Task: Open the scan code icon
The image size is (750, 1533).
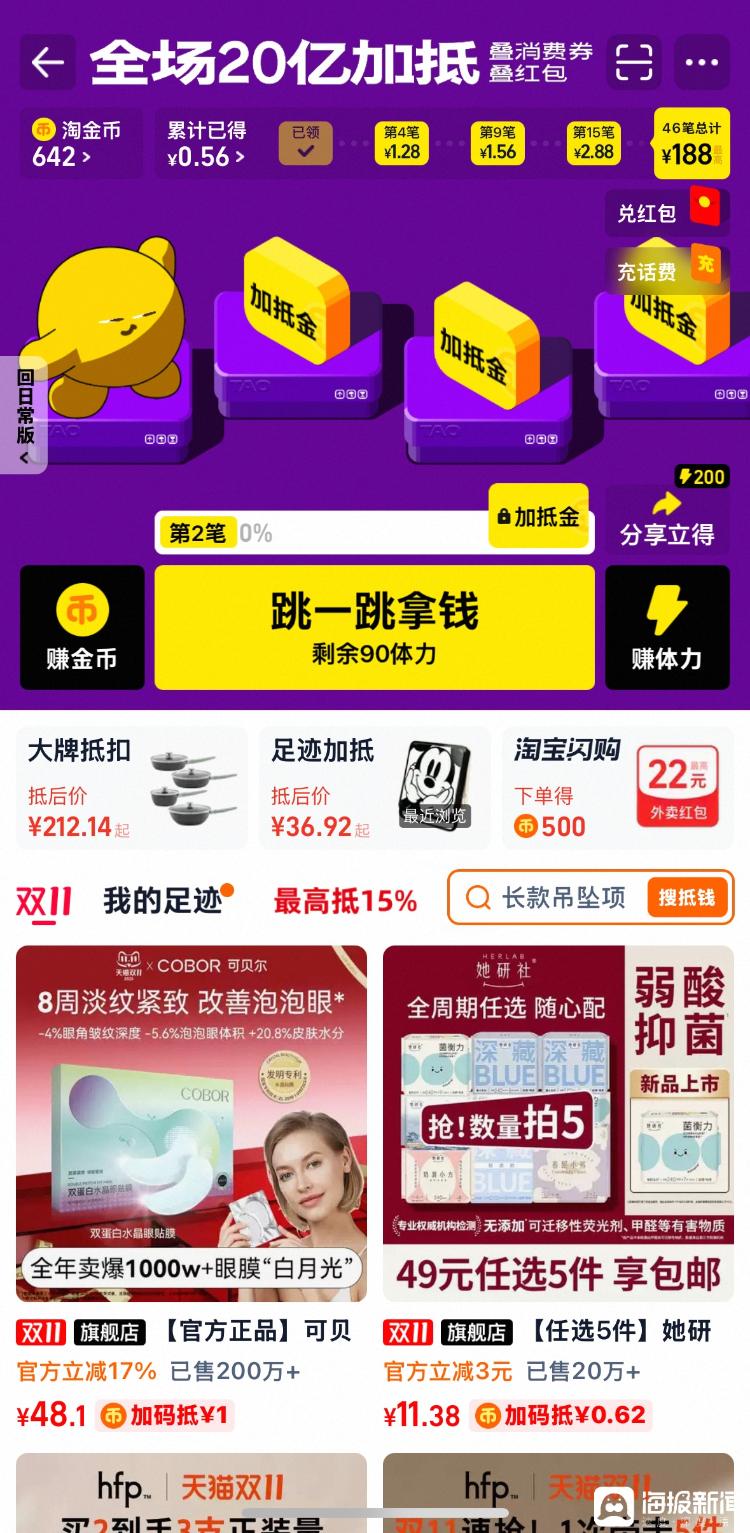Action: (633, 63)
